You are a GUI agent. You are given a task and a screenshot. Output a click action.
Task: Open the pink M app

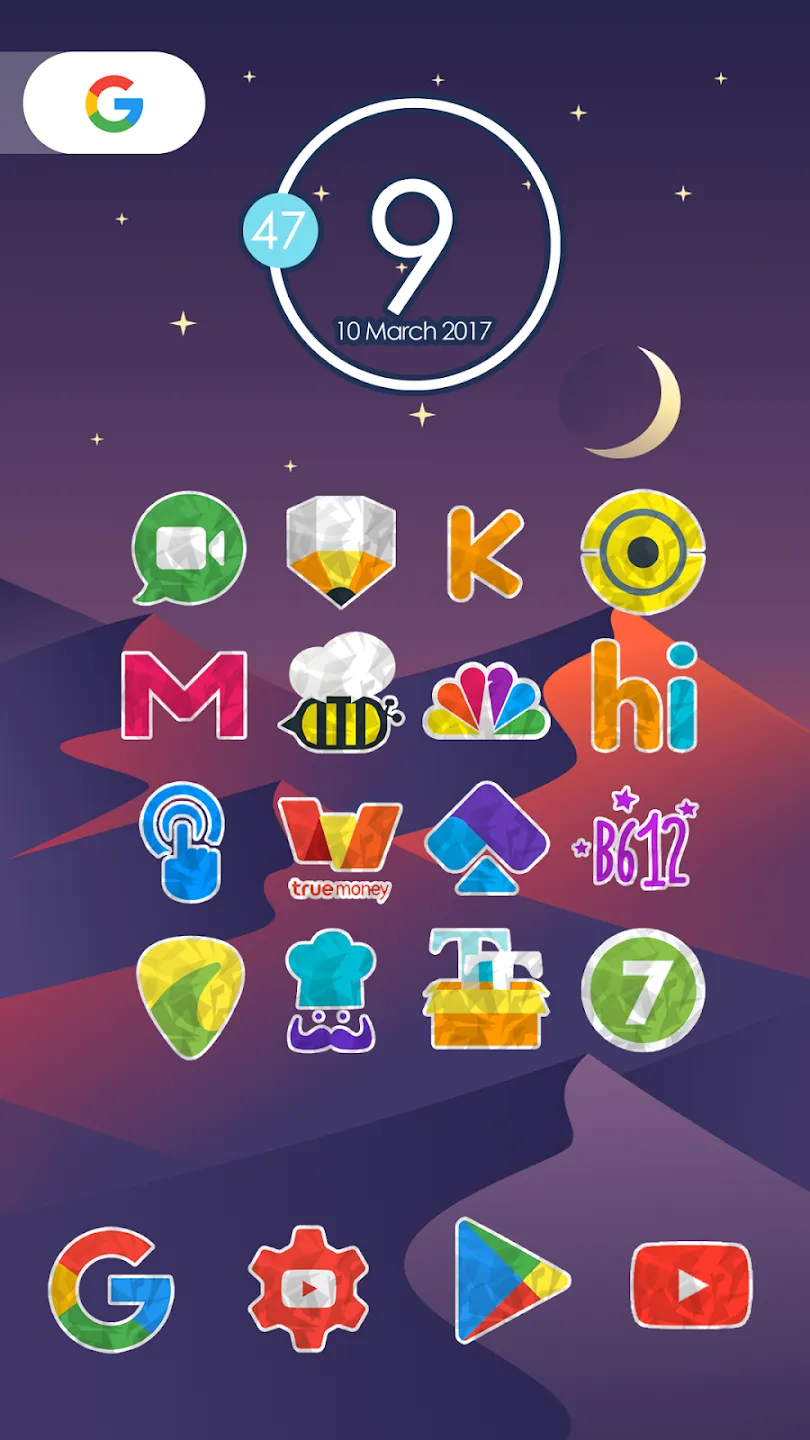pos(184,695)
